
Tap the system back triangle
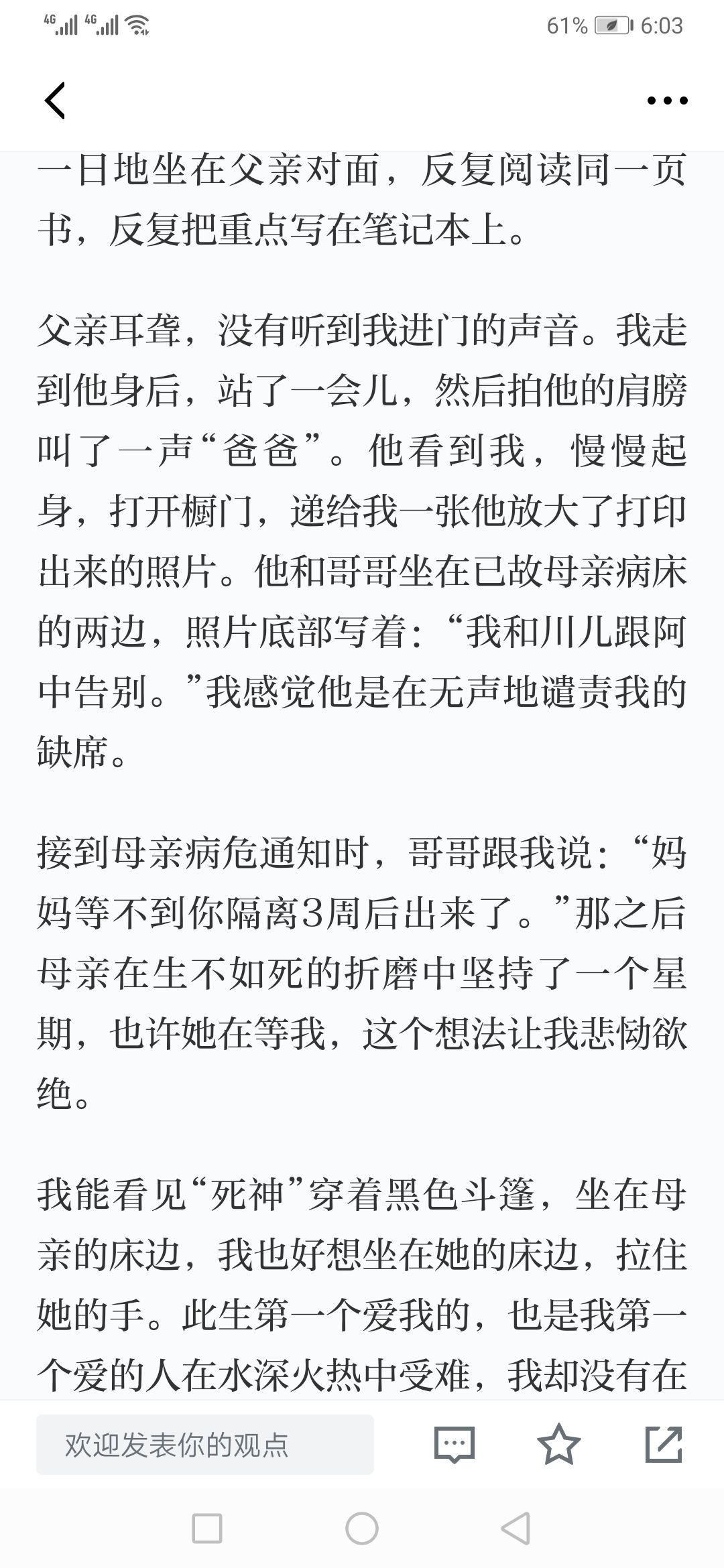click(516, 1530)
